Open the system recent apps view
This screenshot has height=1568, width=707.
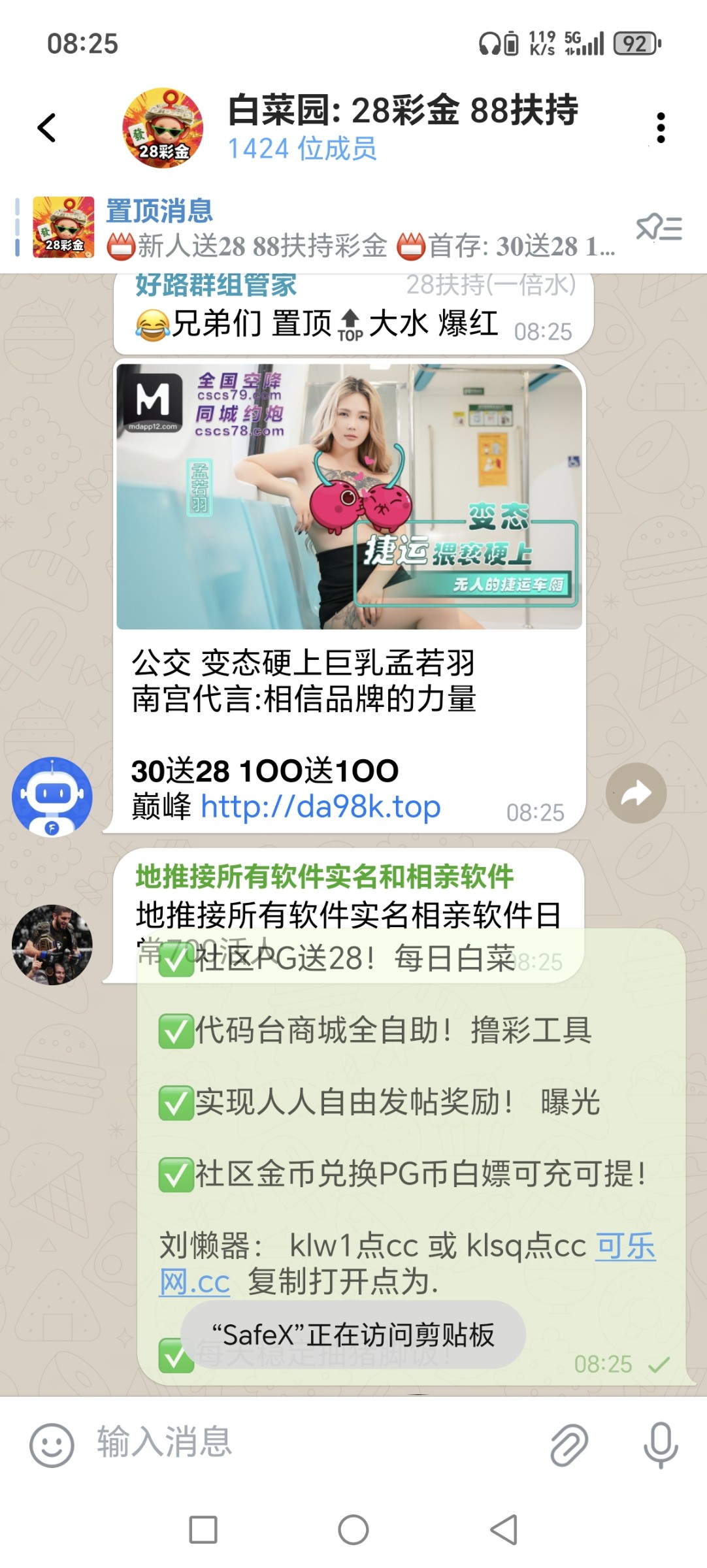pos(203,1529)
